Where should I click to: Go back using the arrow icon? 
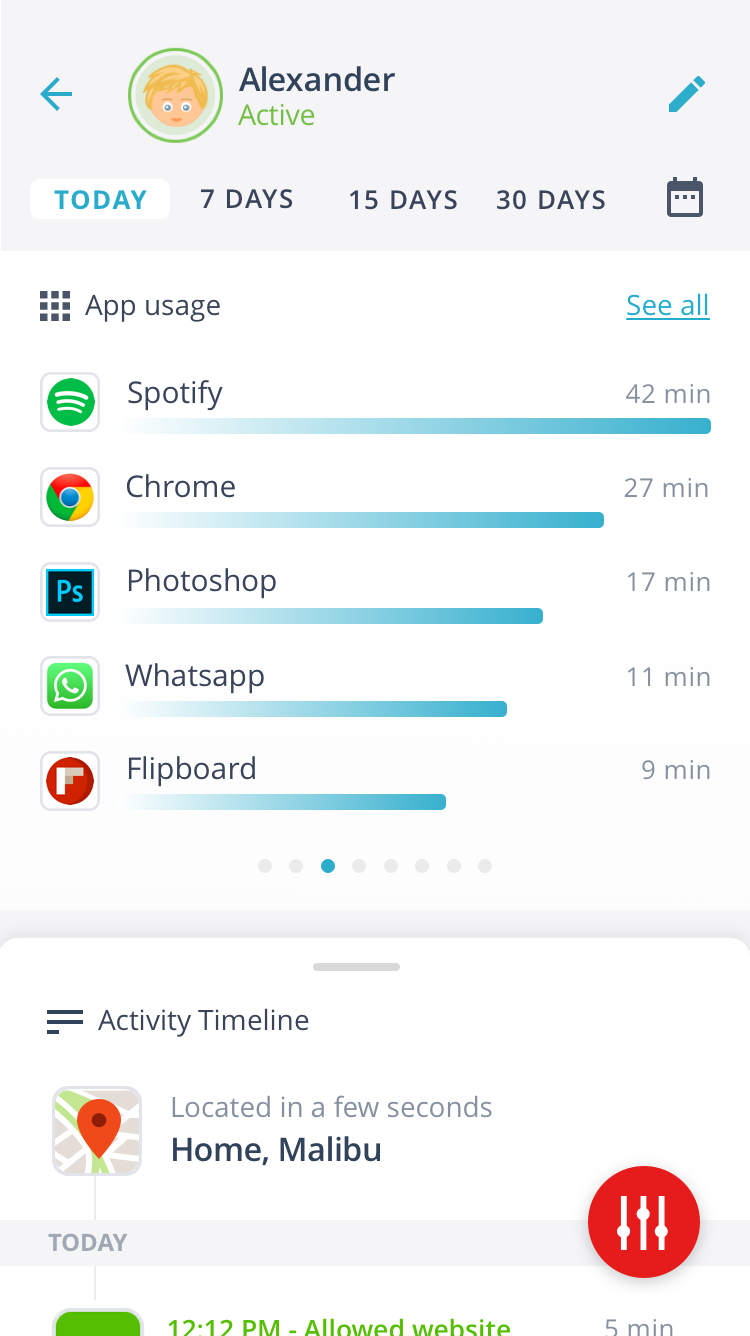point(56,95)
